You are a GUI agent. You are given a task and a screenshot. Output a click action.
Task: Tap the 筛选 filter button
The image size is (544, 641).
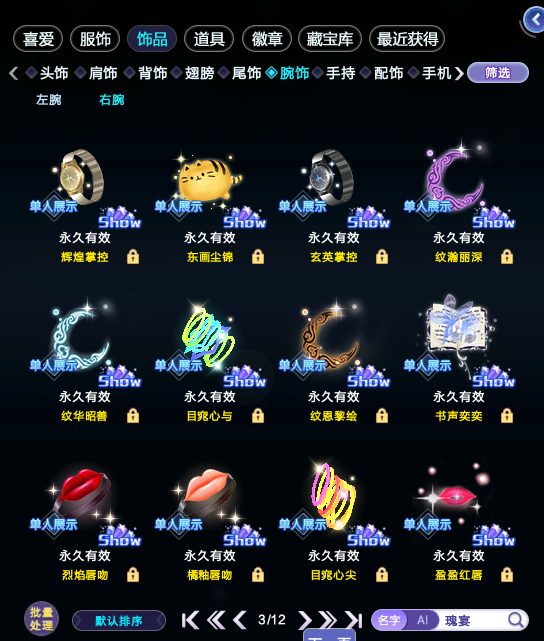pos(497,73)
